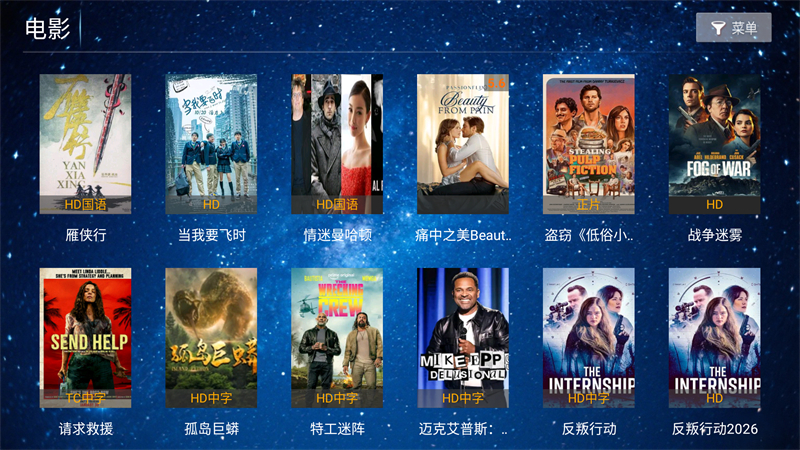Screen dimensions: 800x450
Task: Select the 迈克艾普斯 comedy special
Action: pos(463,337)
